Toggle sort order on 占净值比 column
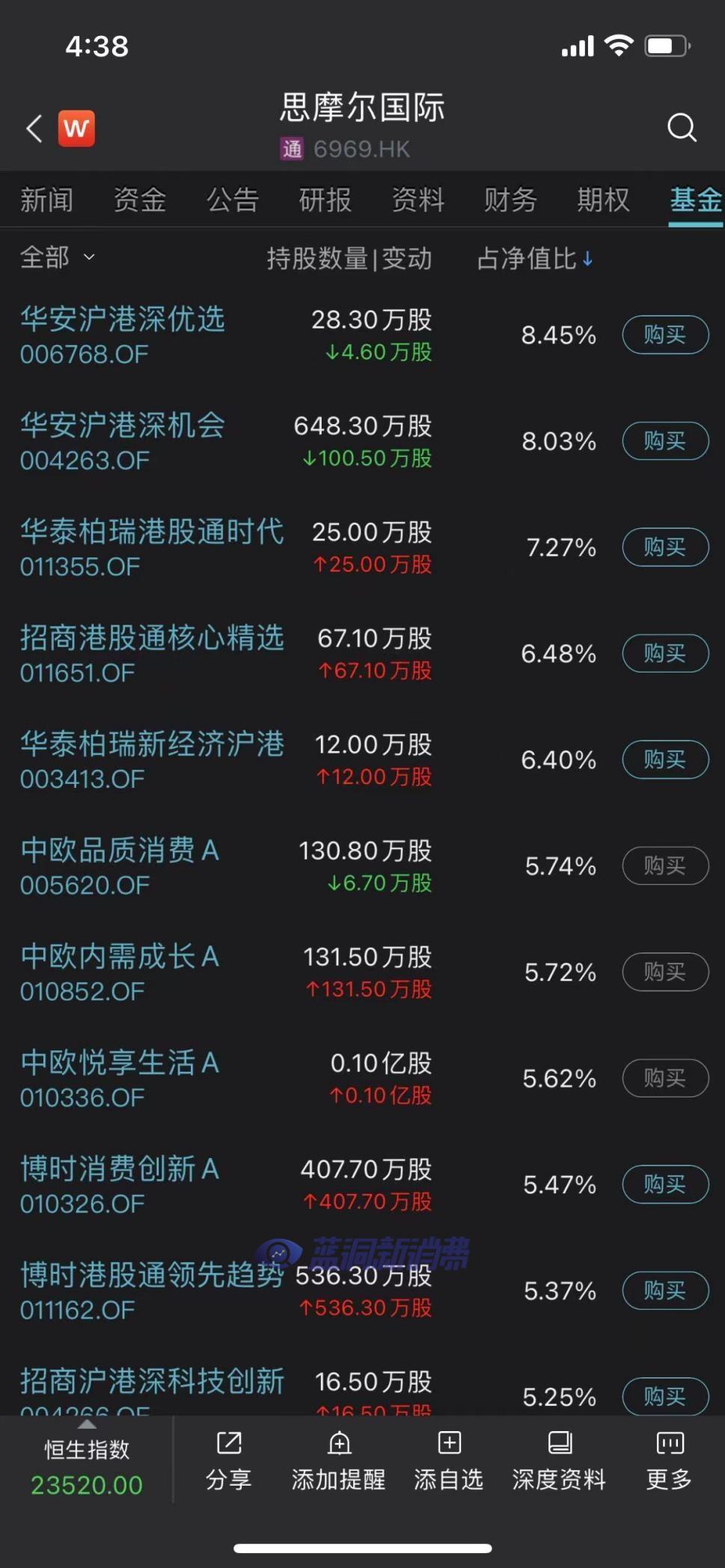This screenshot has height=1568, width=725. coord(534,259)
